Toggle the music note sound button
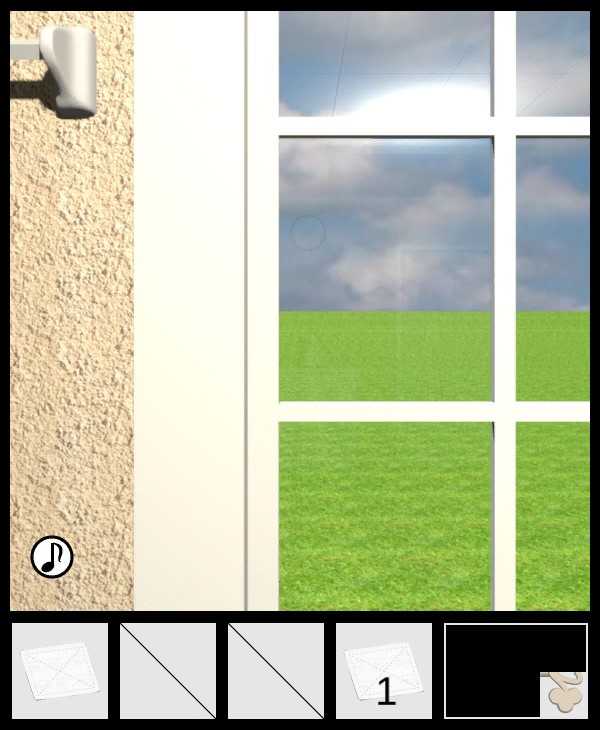600x730 pixels. coord(52,557)
